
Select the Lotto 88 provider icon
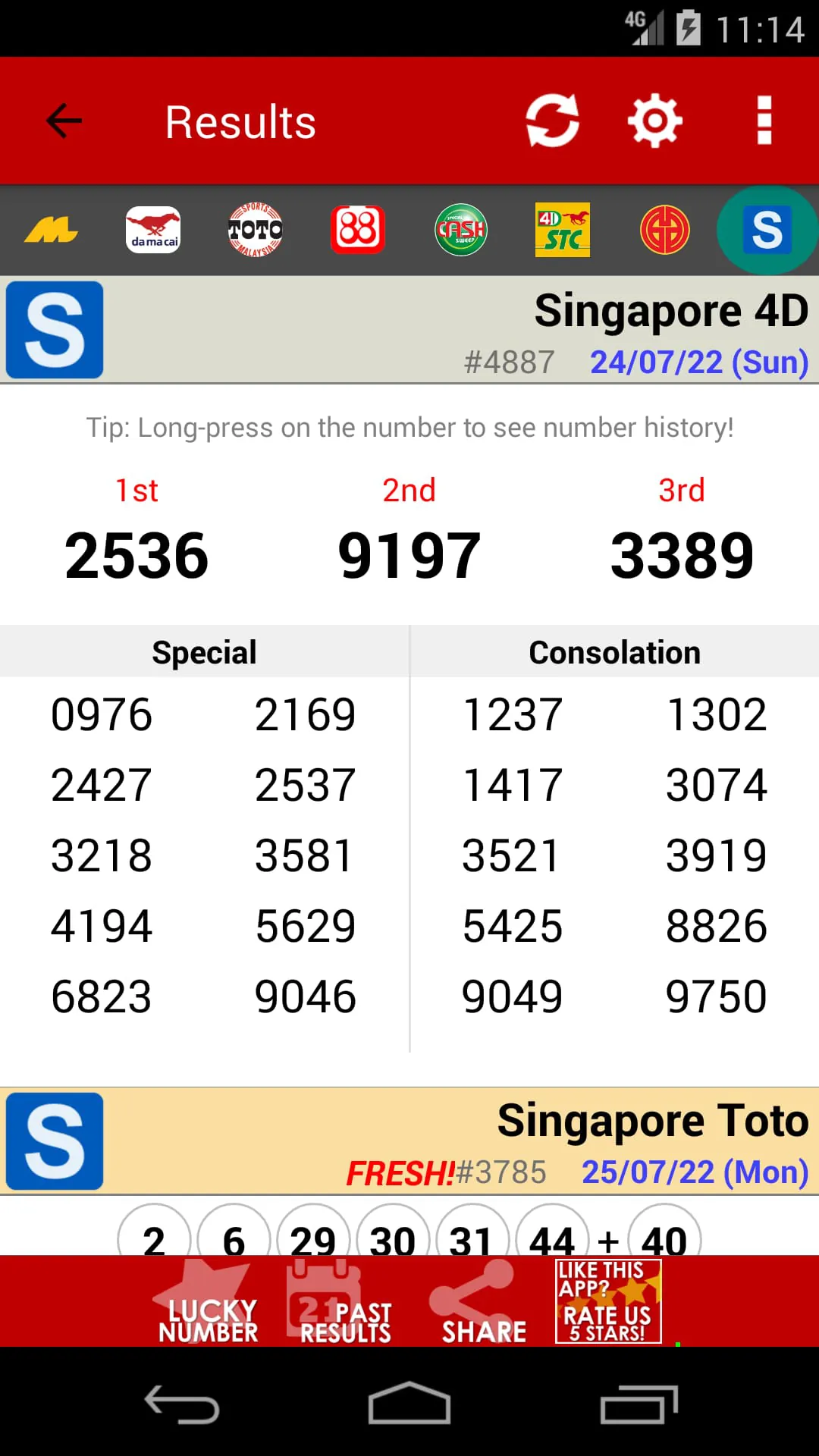(358, 230)
